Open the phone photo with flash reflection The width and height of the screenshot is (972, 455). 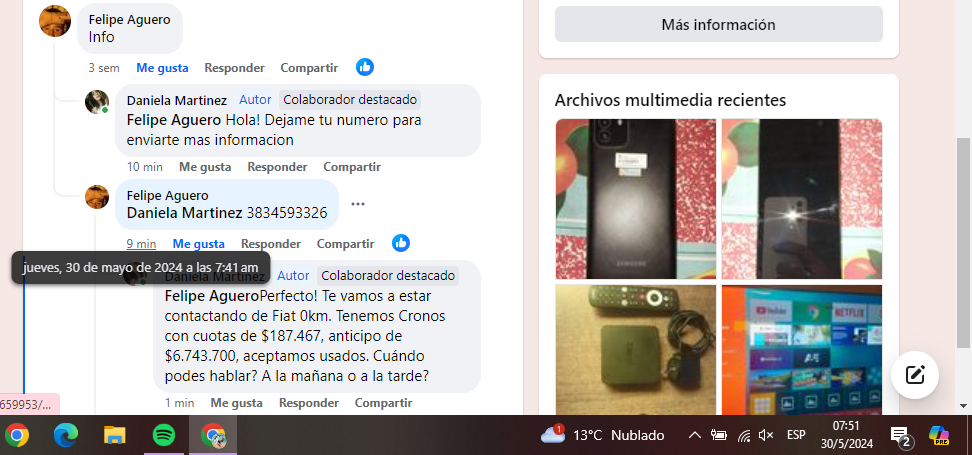click(x=802, y=198)
